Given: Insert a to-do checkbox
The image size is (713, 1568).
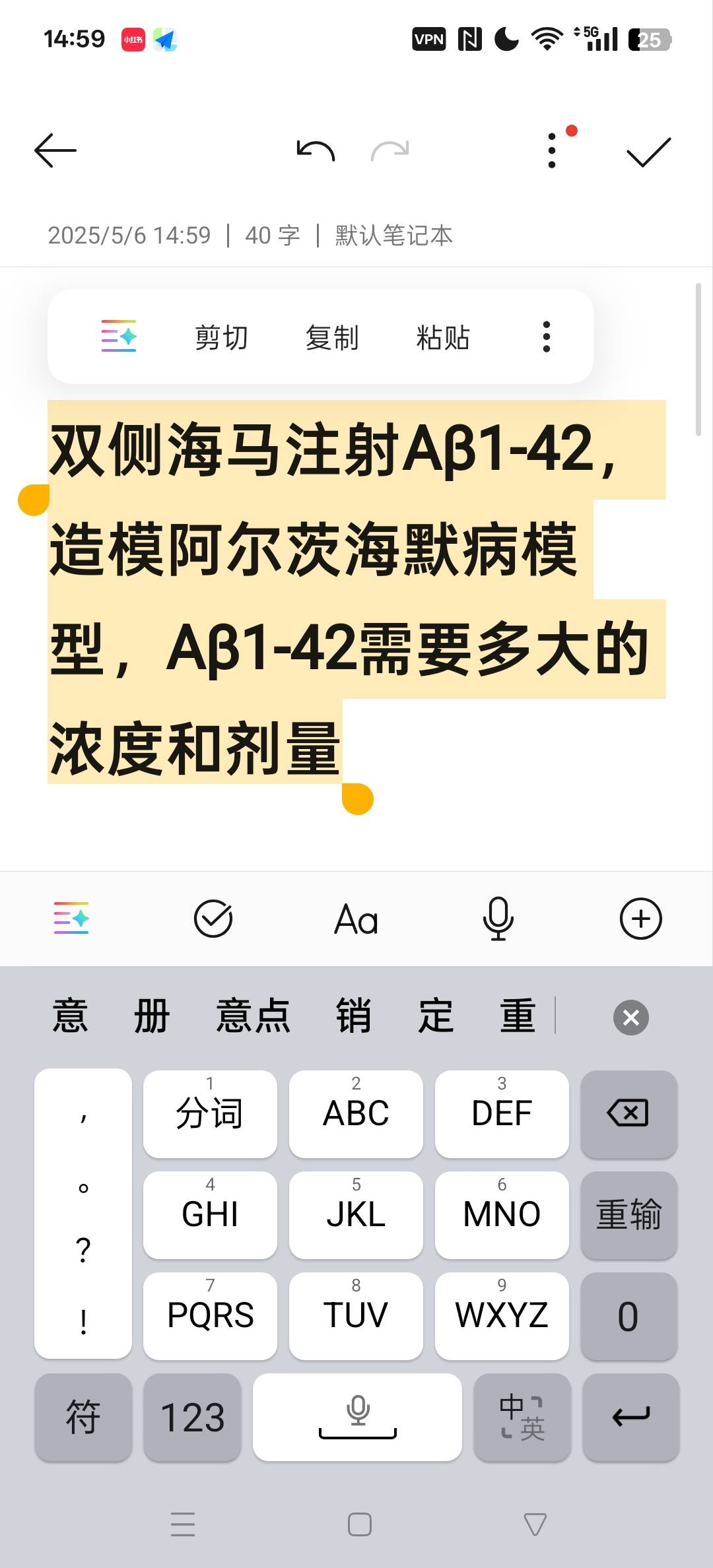Looking at the screenshot, I should point(213,918).
